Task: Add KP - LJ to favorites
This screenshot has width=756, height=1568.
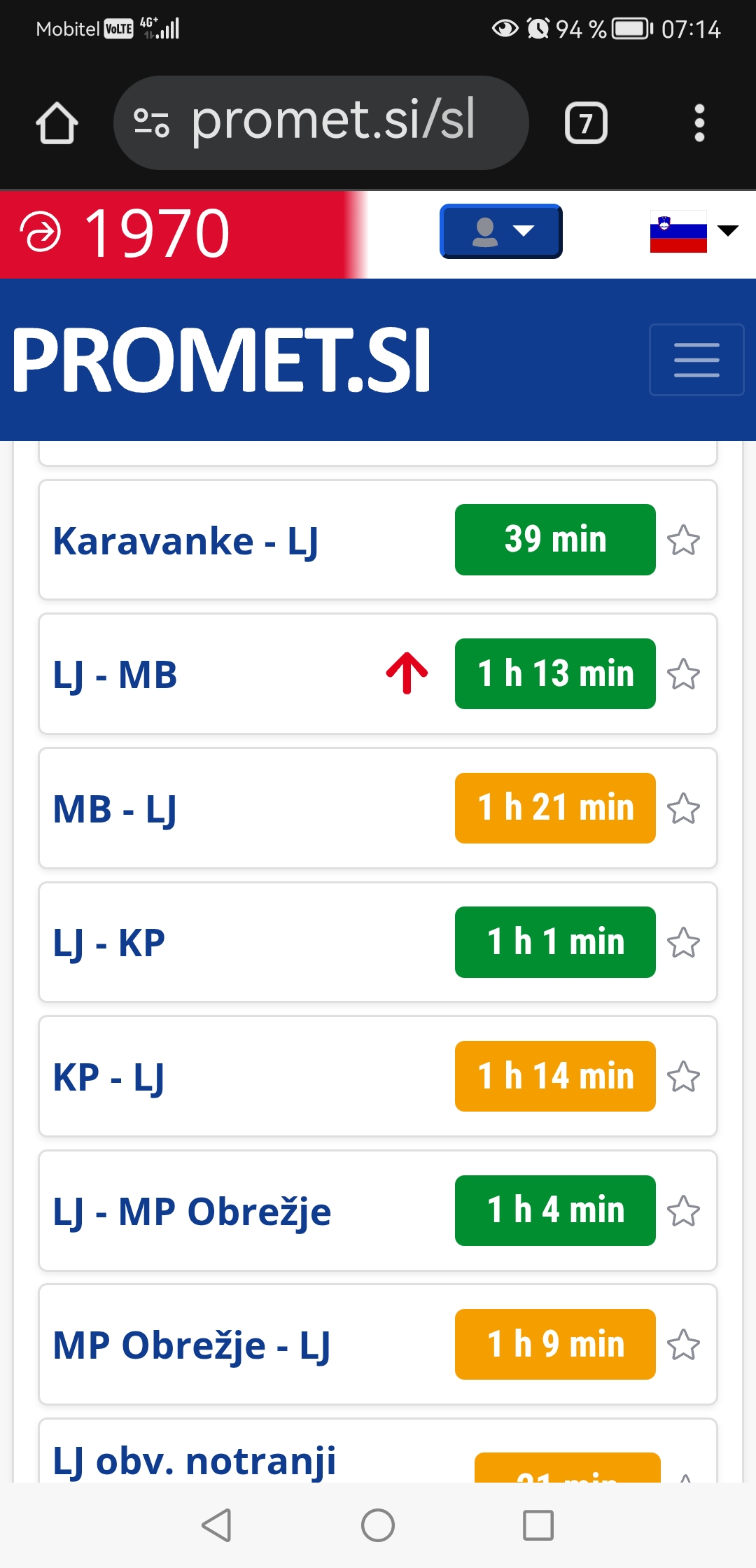Action: coord(683,1077)
